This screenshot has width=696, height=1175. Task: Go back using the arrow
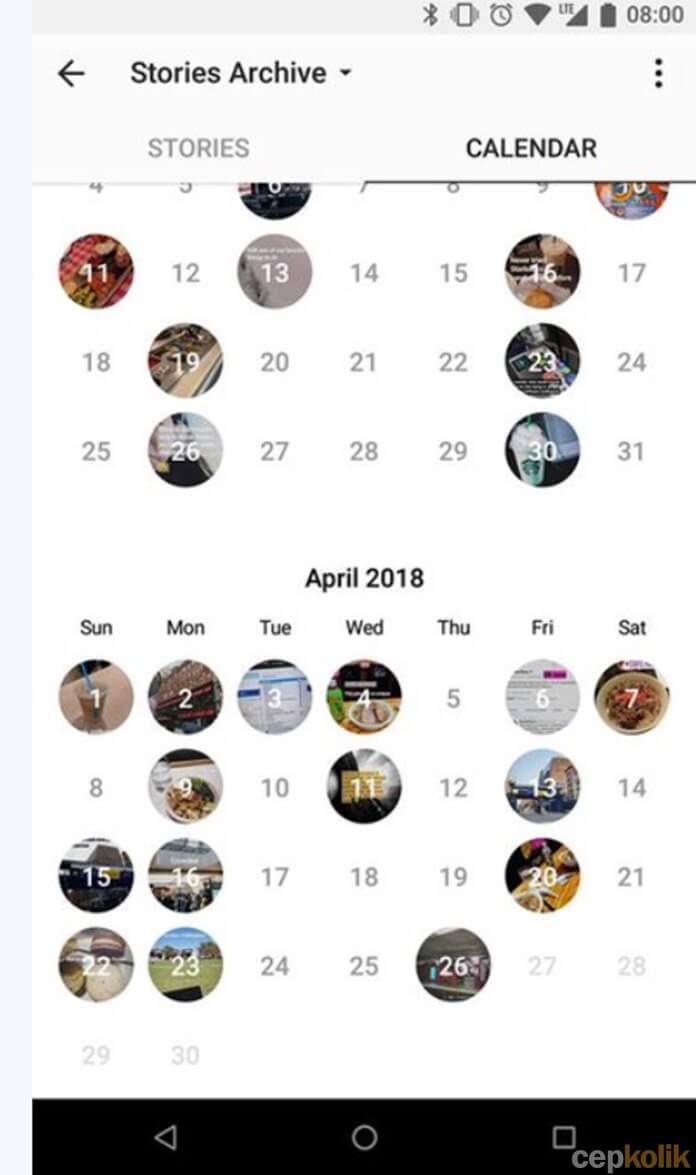[71, 73]
